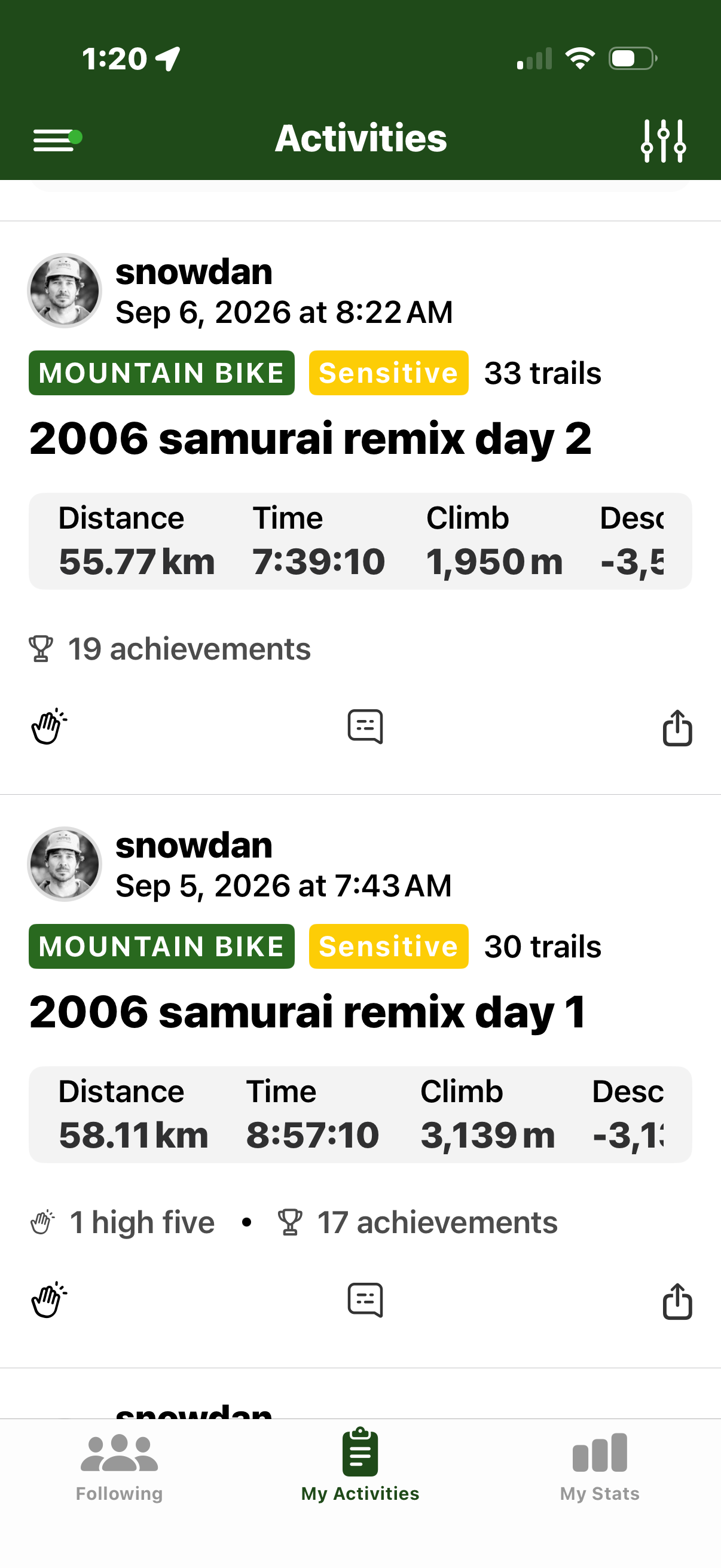Comment on samurai remix day 2
Image resolution: width=721 pixels, height=1568 pixels.
(x=365, y=727)
